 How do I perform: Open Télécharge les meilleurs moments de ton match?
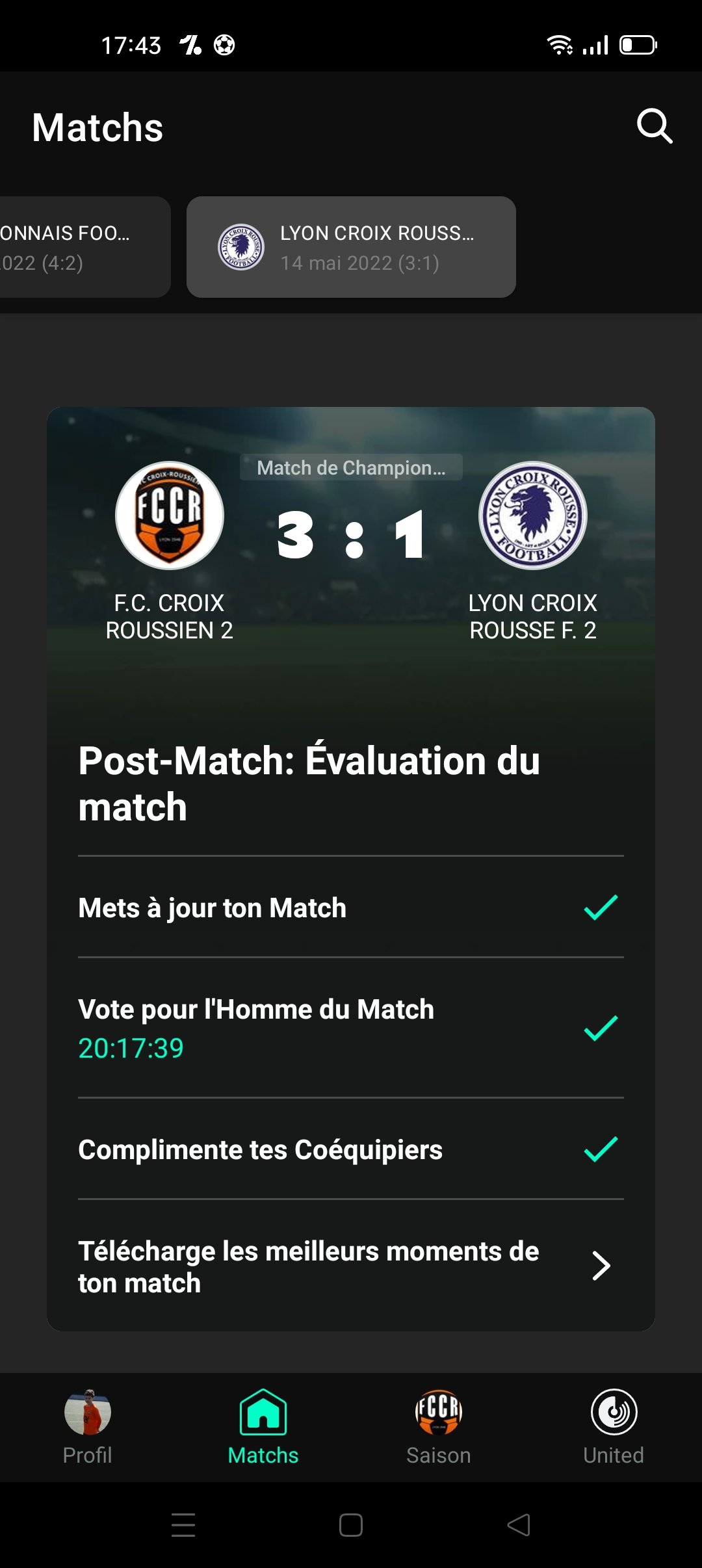click(351, 1266)
